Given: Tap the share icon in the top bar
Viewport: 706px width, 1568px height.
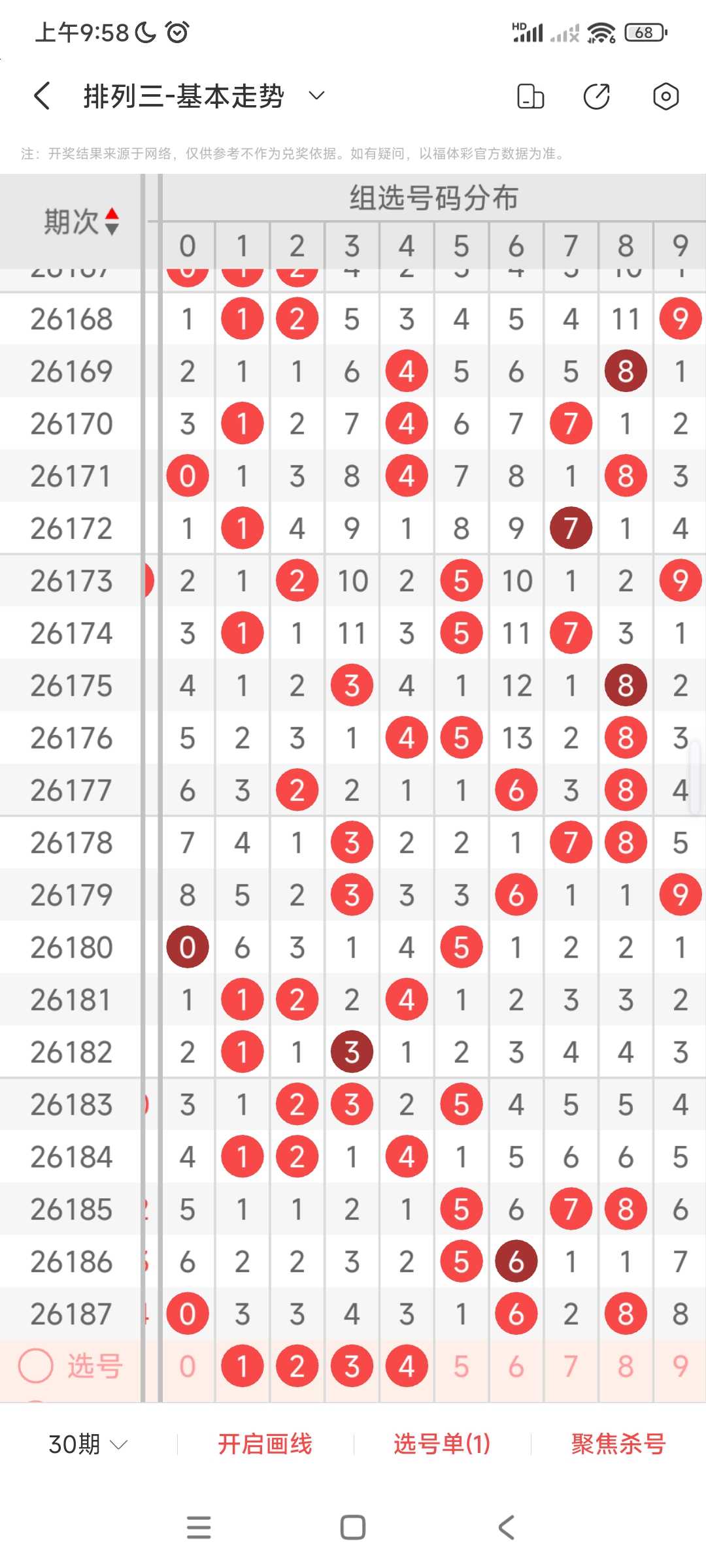Looking at the screenshot, I should 597,96.
